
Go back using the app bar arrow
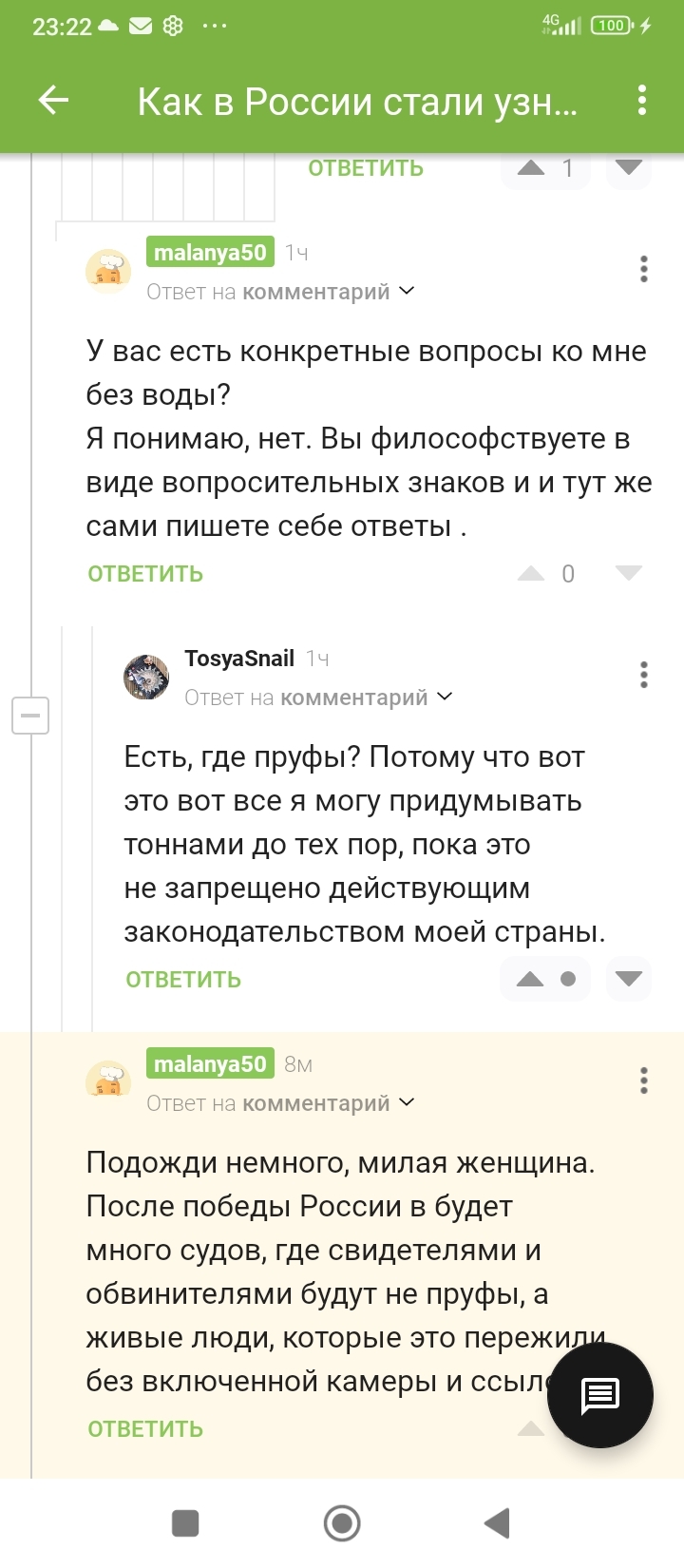(53, 100)
